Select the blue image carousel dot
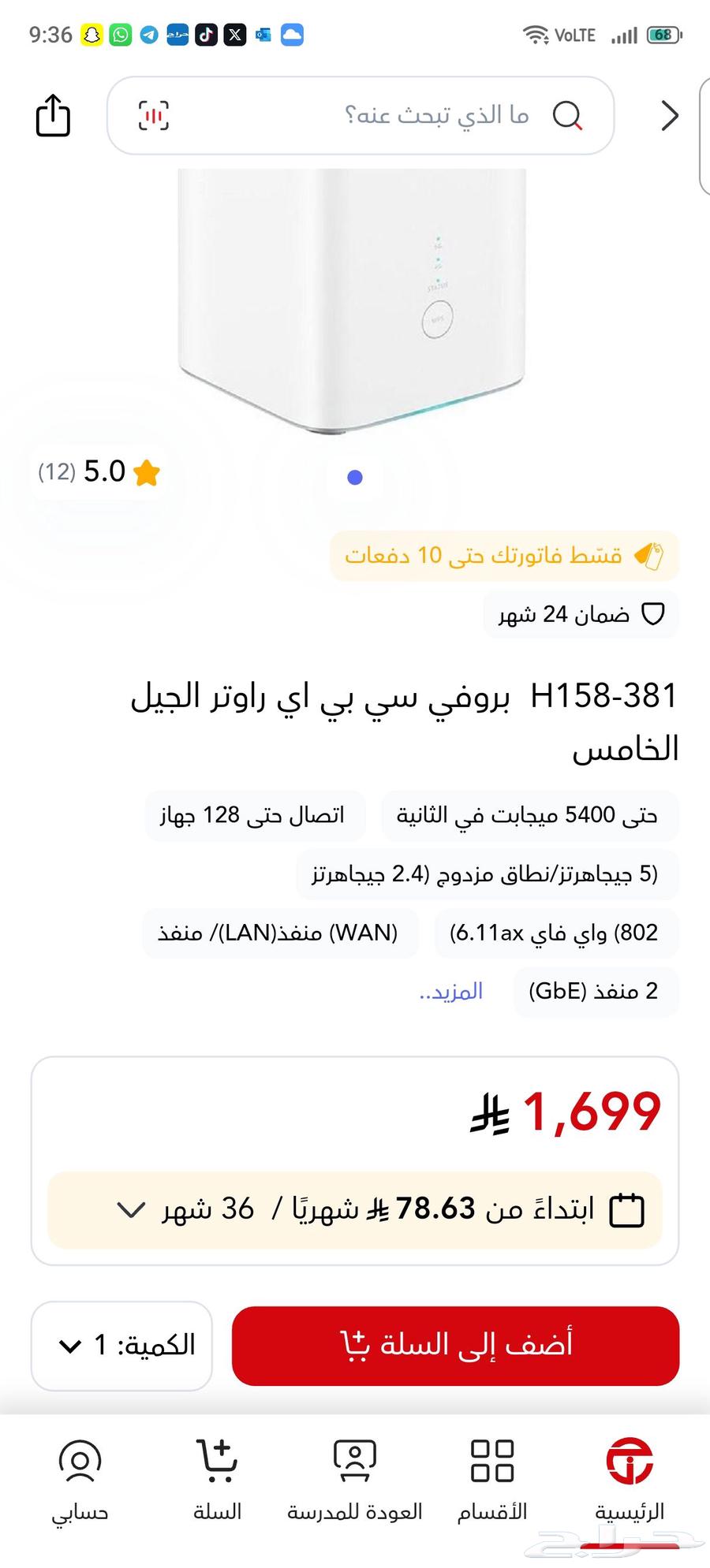Image resolution: width=710 pixels, height=1568 pixels. tap(355, 476)
